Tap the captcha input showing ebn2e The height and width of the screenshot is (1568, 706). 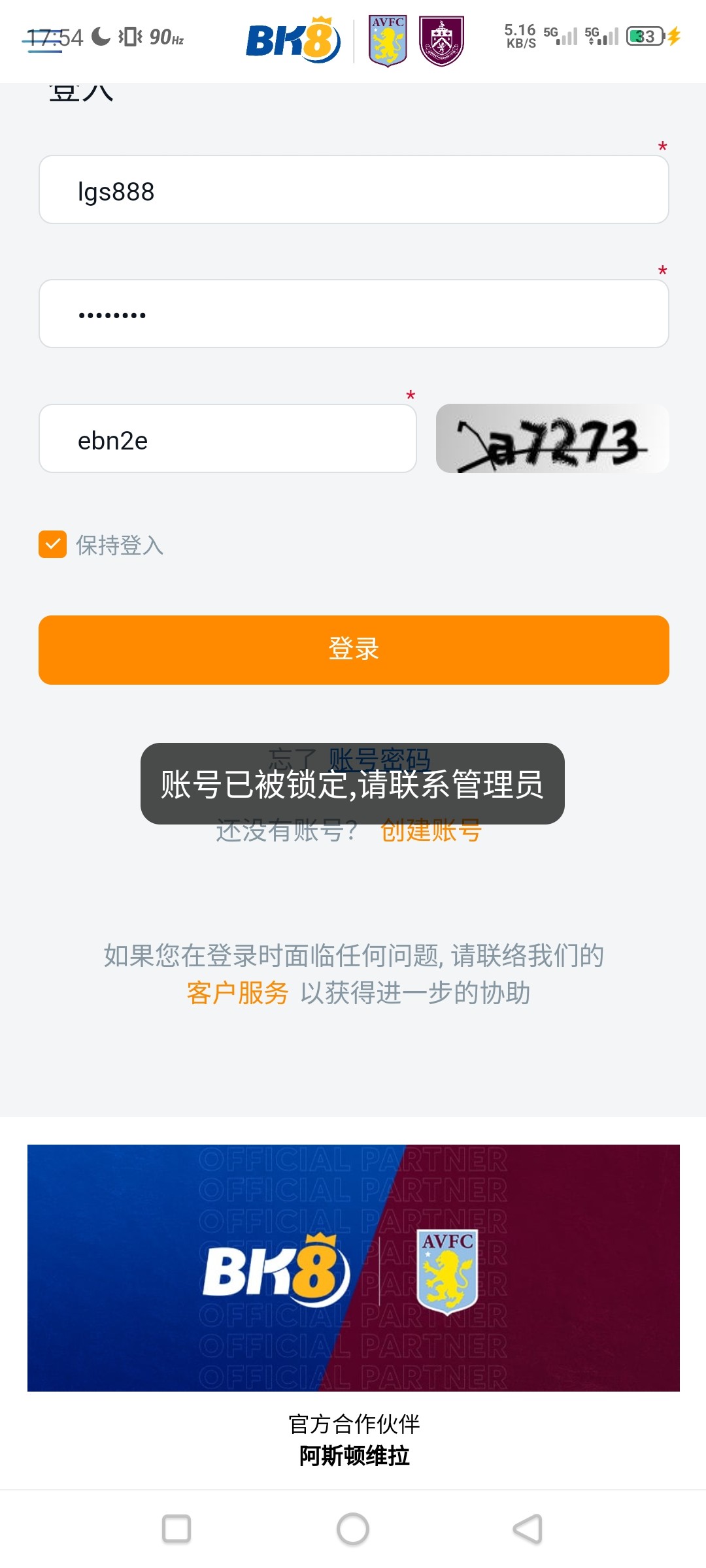tap(227, 439)
